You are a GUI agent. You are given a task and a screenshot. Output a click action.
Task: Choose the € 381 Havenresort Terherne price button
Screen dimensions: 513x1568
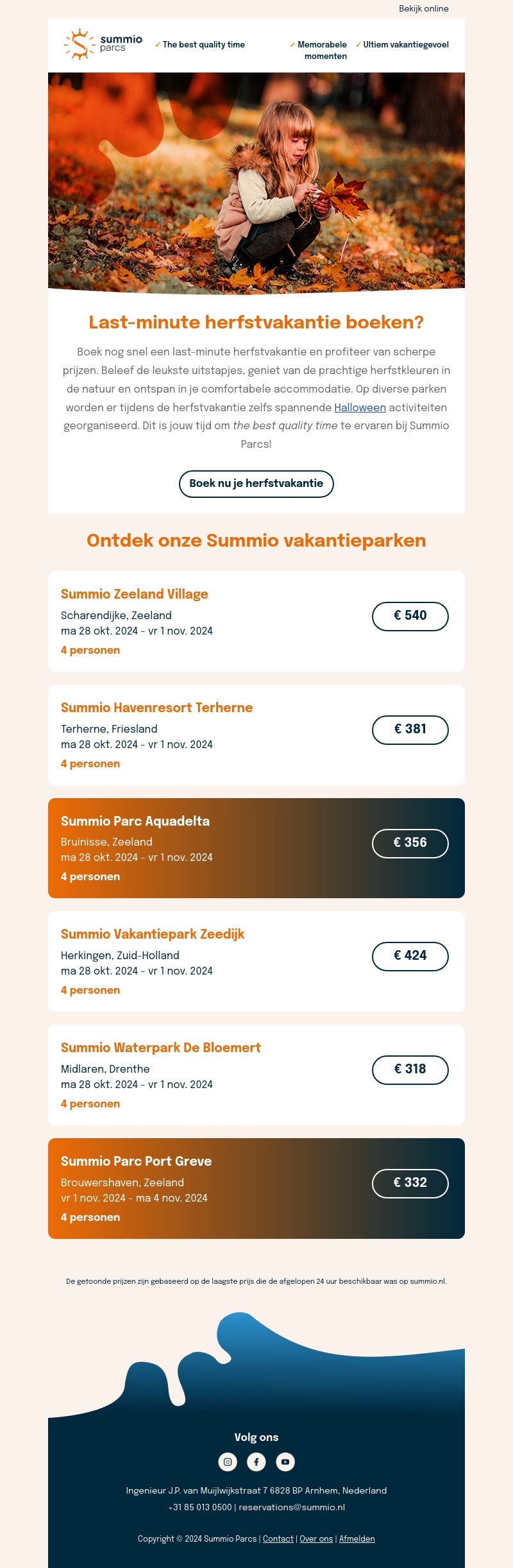coord(410,729)
